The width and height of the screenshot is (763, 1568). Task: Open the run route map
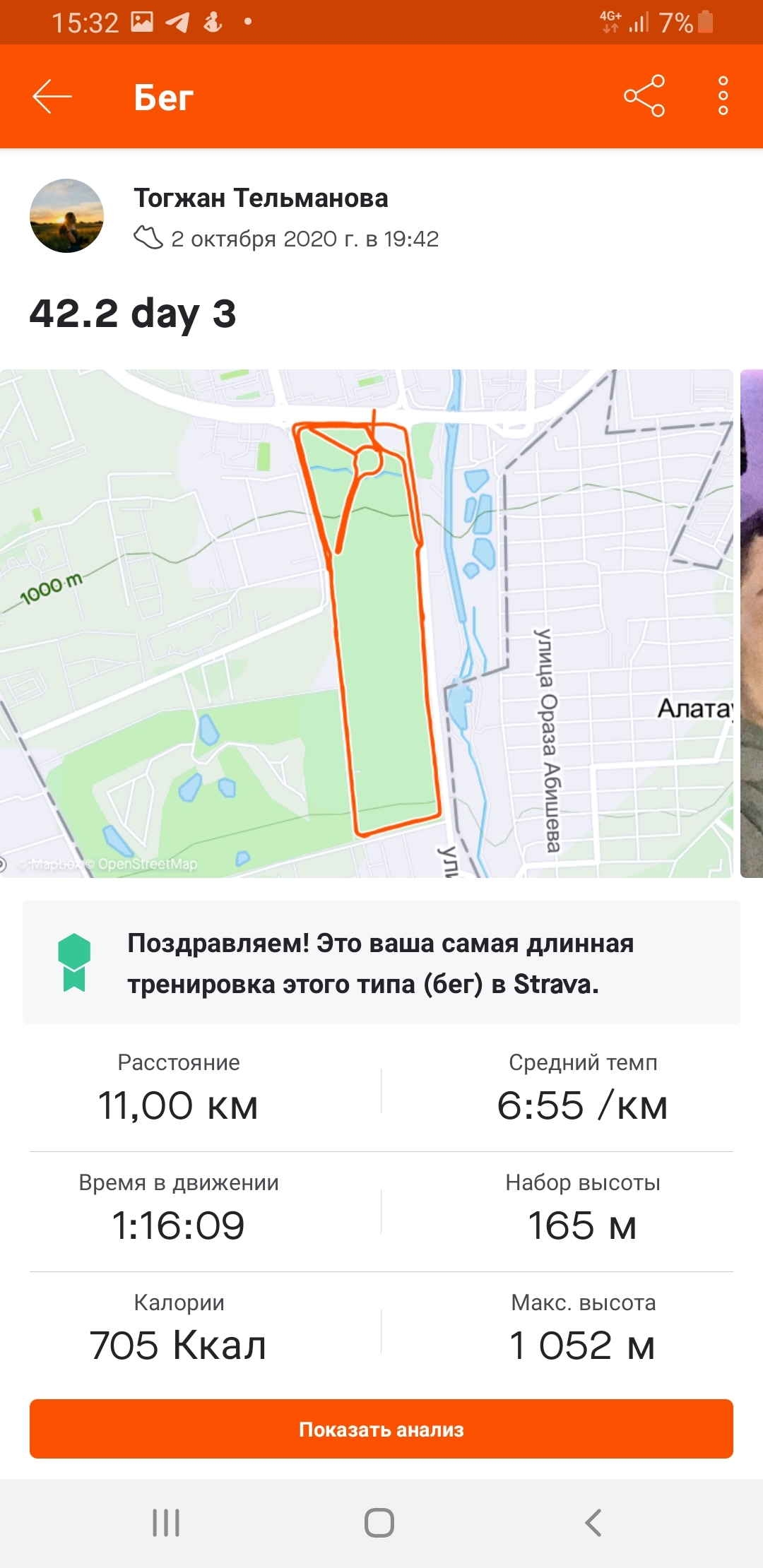point(366,623)
